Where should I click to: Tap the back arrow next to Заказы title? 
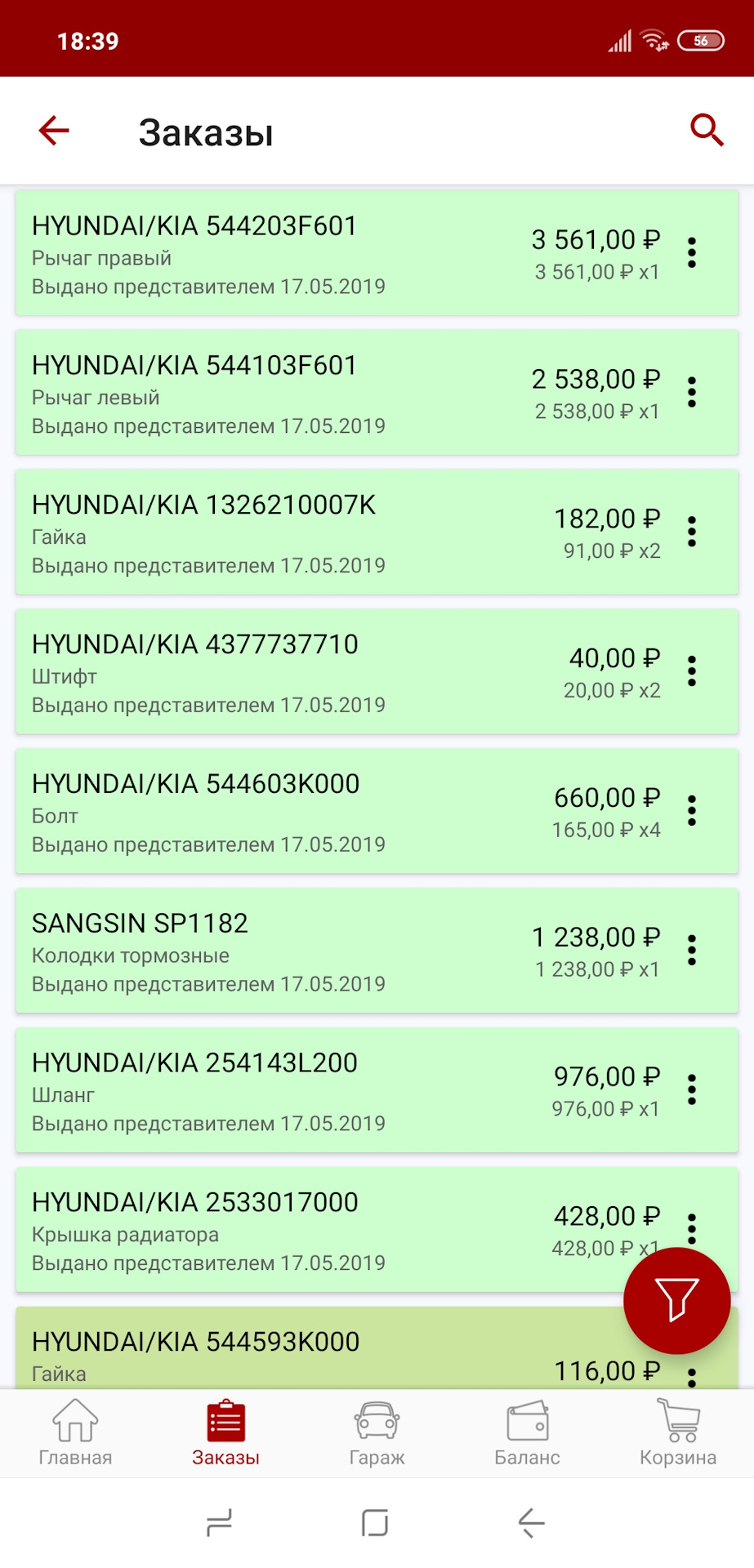click(x=53, y=130)
